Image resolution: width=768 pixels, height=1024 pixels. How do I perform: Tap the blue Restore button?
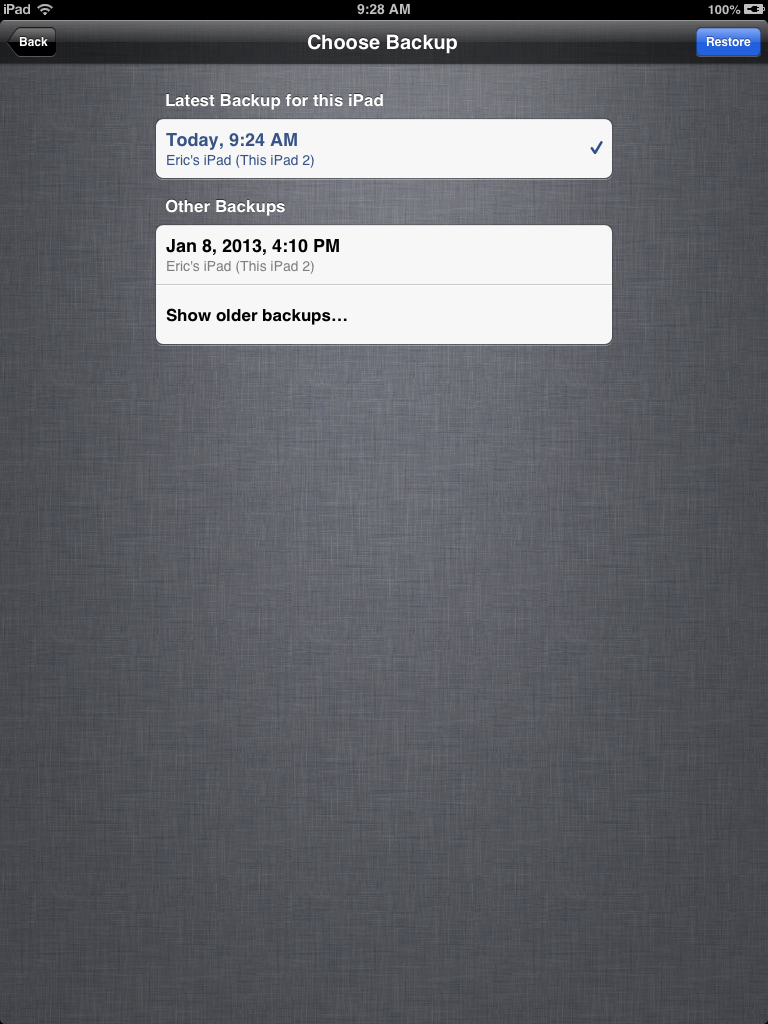727,42
